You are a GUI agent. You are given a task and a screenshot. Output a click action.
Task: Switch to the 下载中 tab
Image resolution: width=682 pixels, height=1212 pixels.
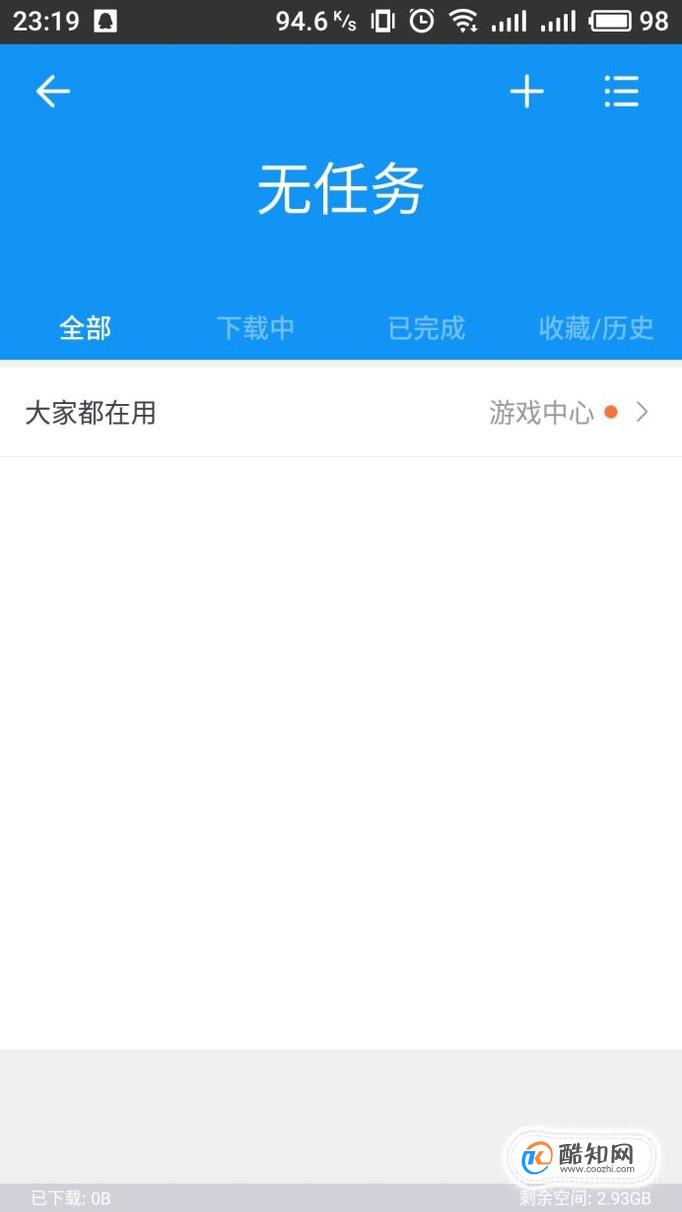(x=256, y=328)
